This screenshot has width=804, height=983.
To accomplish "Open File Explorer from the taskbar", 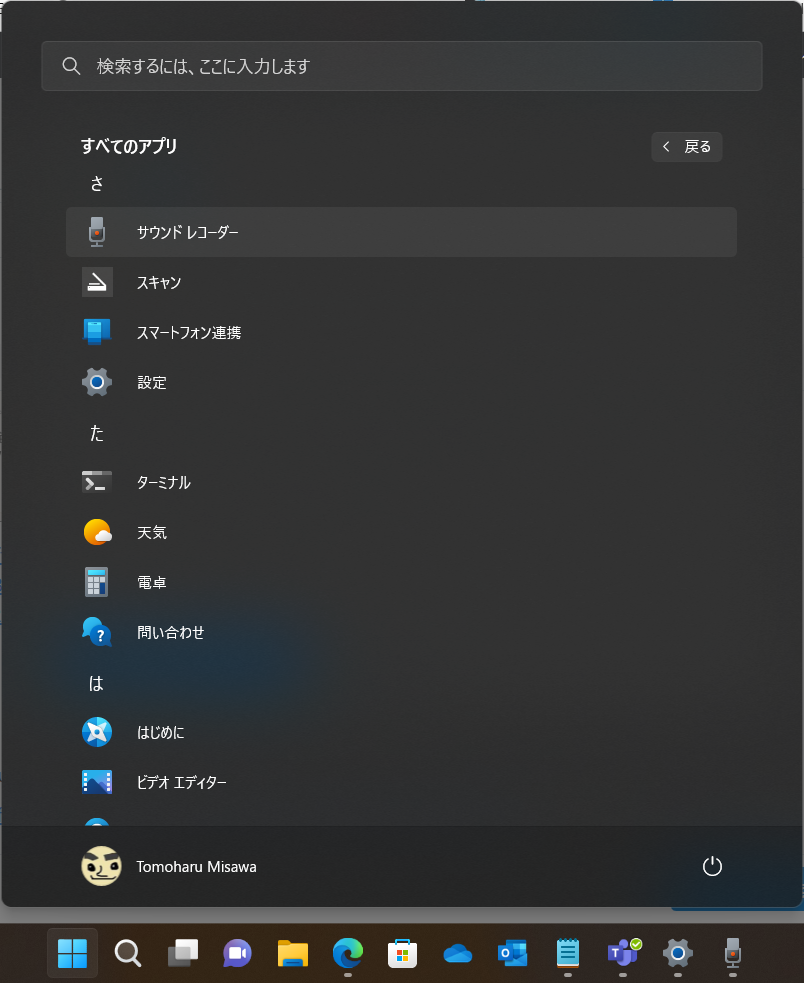I will click(x=293, y=953).
